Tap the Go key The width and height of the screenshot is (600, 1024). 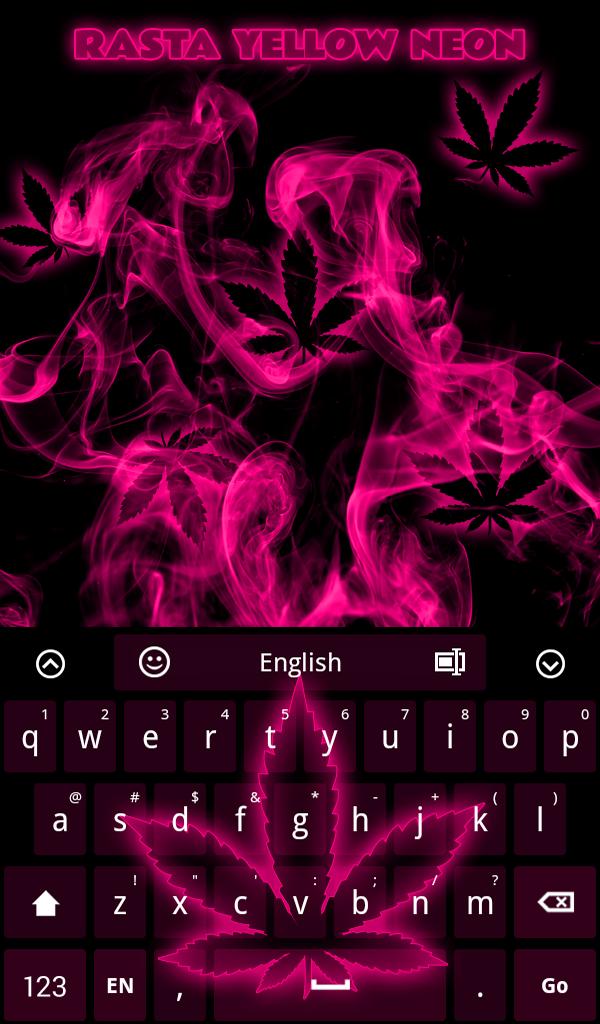point(555,986)
